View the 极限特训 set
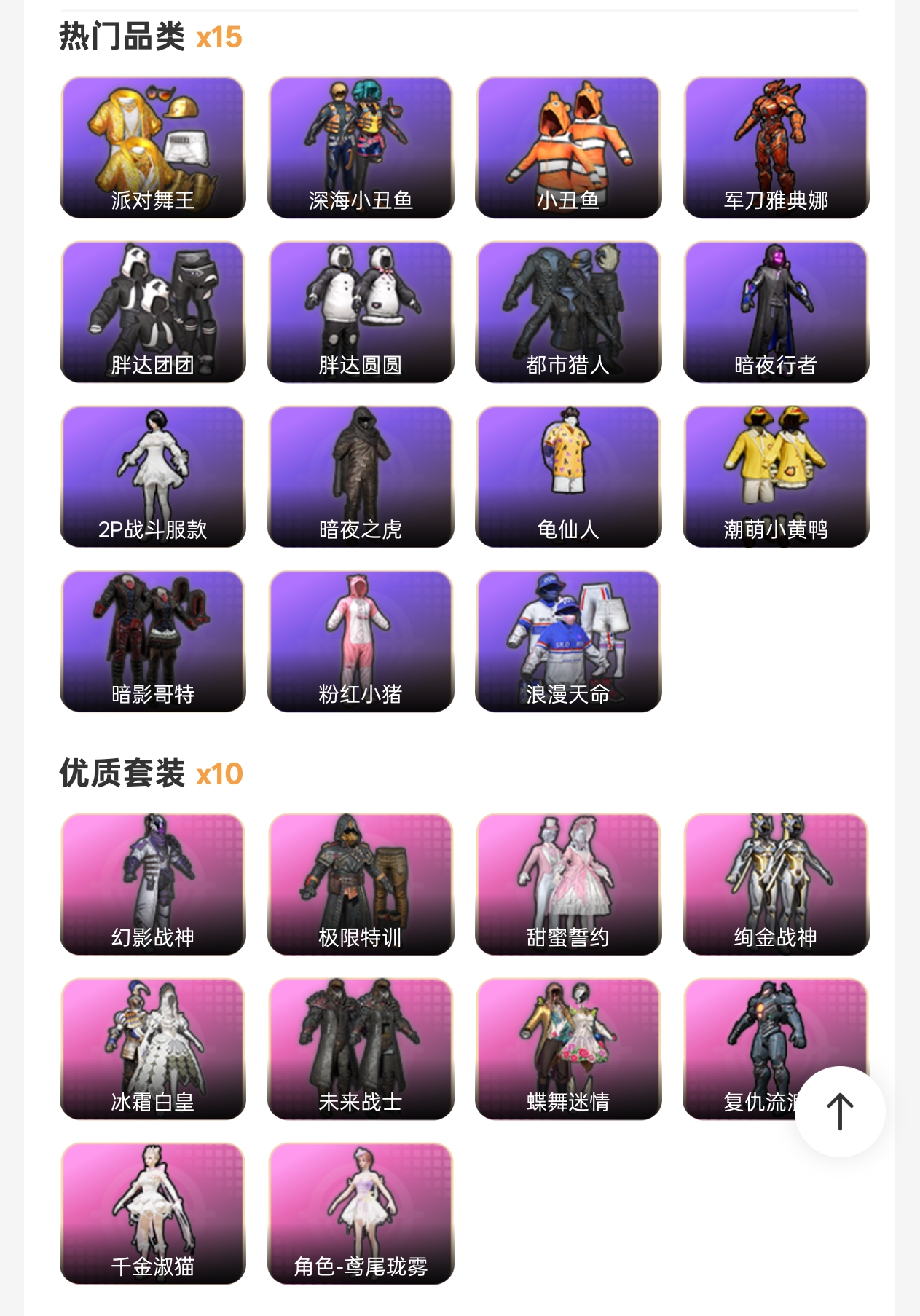 [361, 884]
